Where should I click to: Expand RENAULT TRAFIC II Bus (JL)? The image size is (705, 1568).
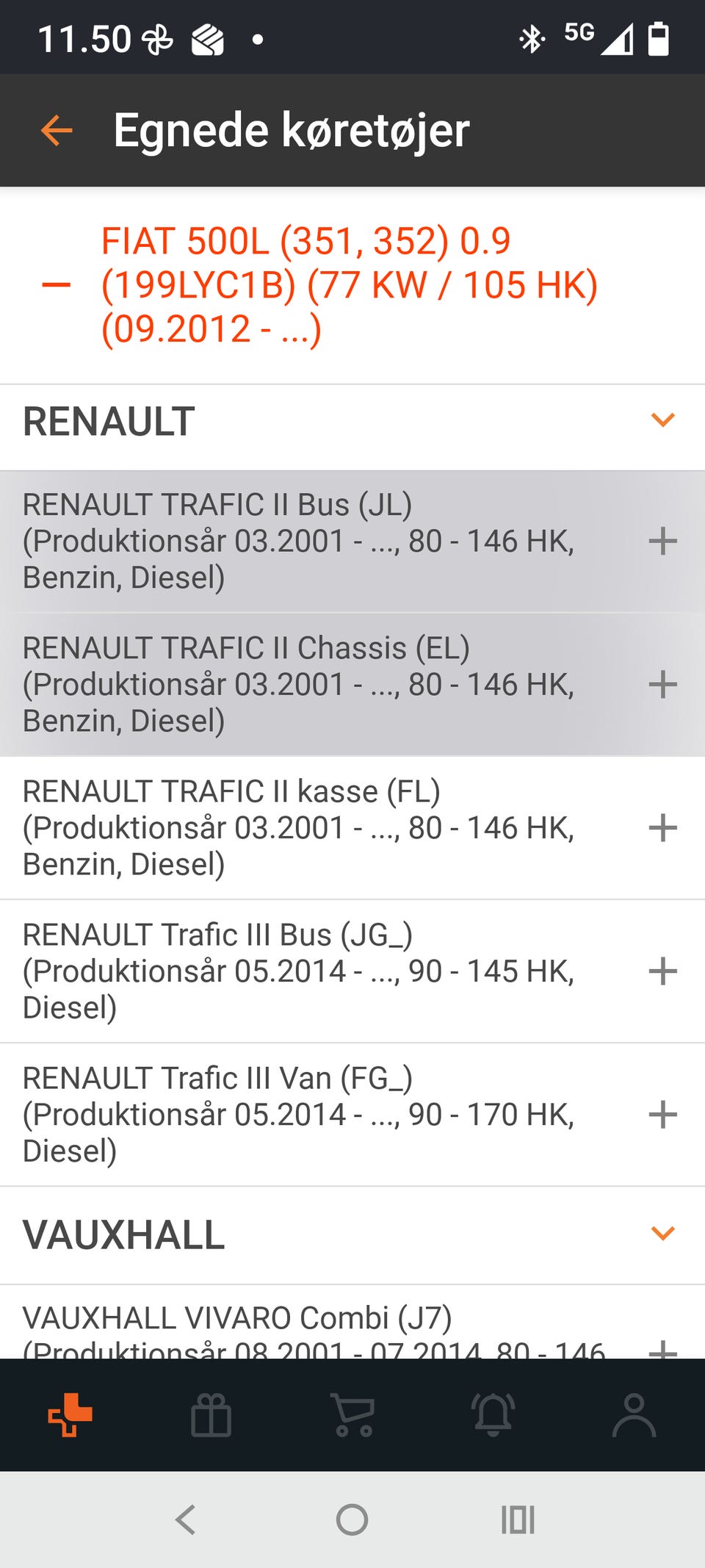tap(662, 541)
